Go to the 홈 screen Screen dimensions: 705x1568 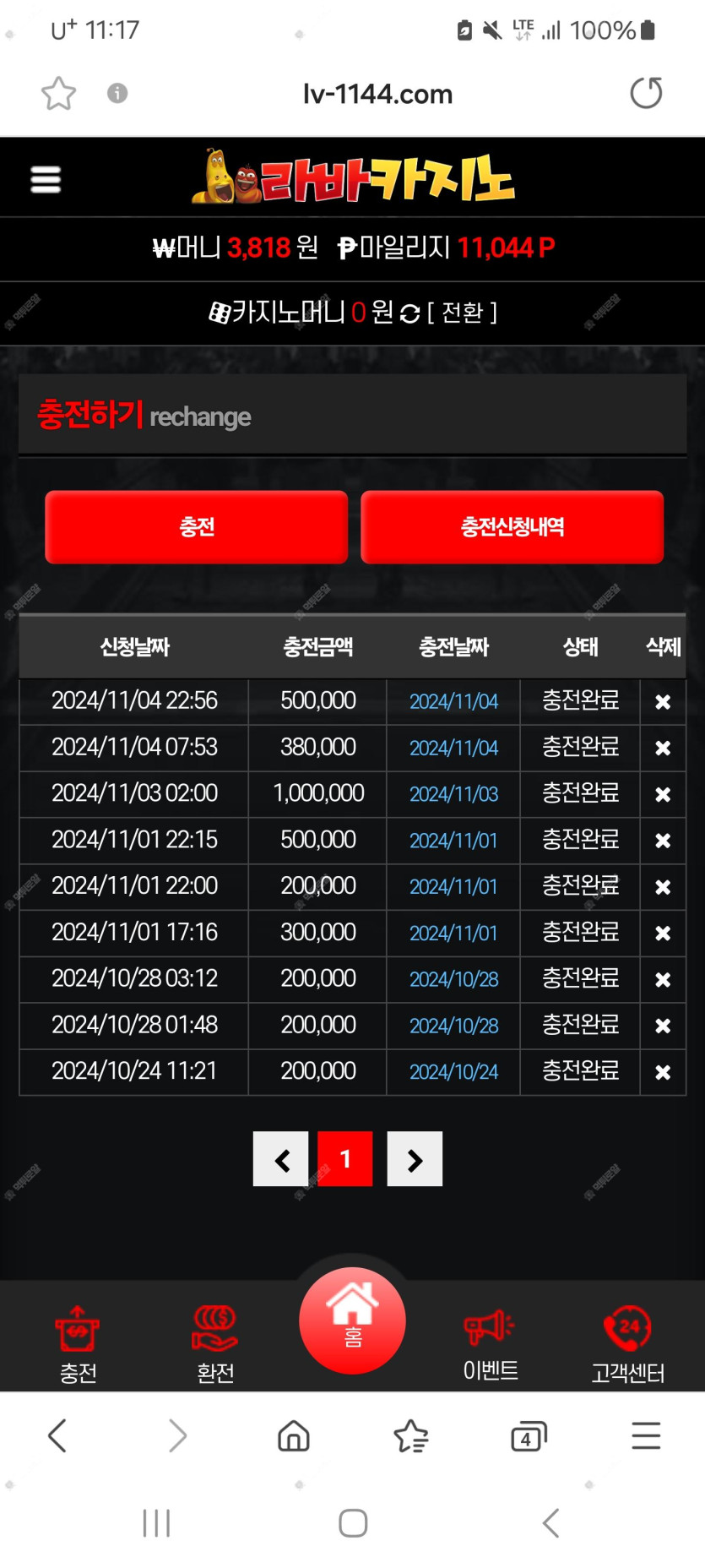(x=353, y=1320)
